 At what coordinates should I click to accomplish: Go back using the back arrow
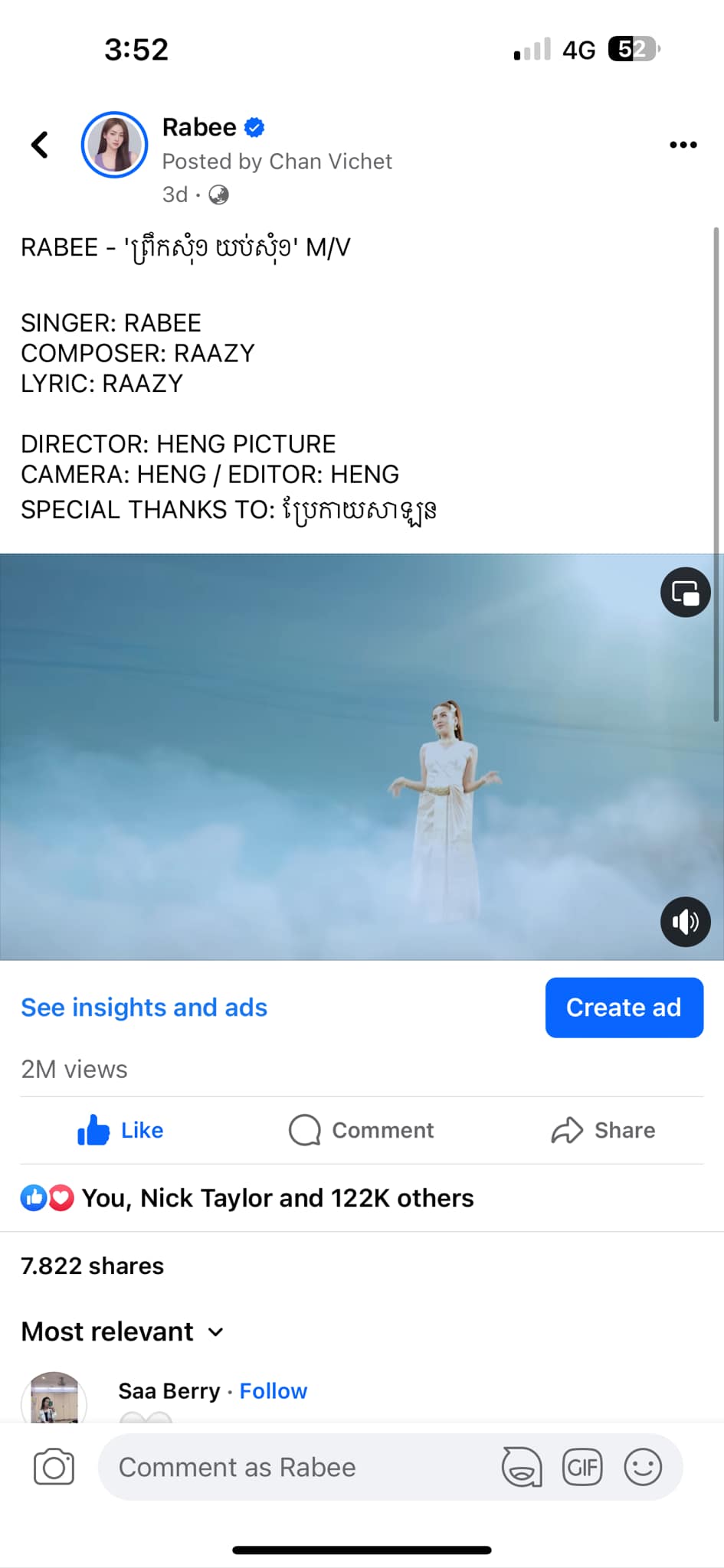pos(40,144)
